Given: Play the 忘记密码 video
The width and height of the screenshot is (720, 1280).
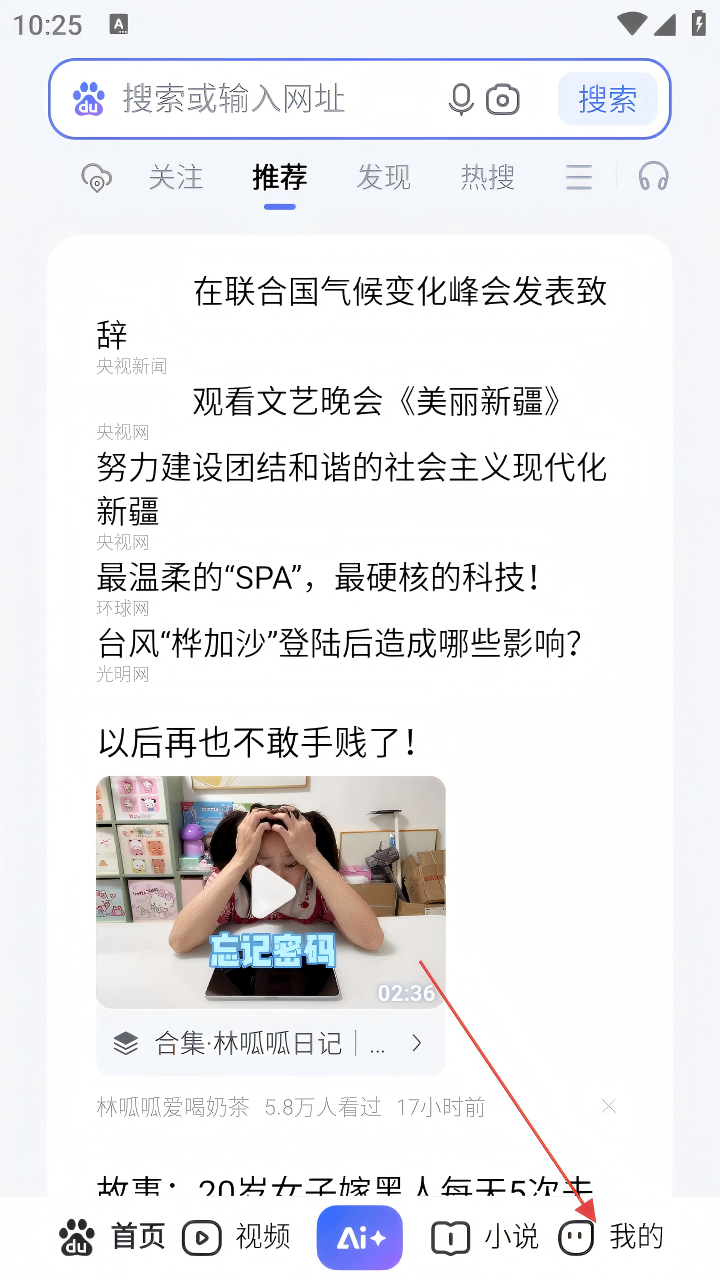Looking at the screenshot, I should (x=271, y=891).
